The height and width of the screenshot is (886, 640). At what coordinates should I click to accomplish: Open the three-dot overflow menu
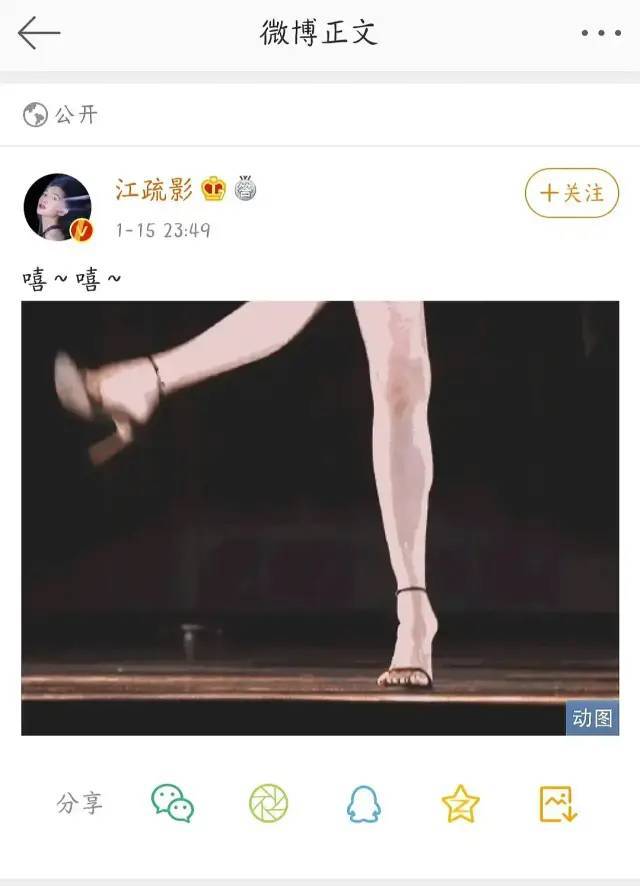coord(600,33)
